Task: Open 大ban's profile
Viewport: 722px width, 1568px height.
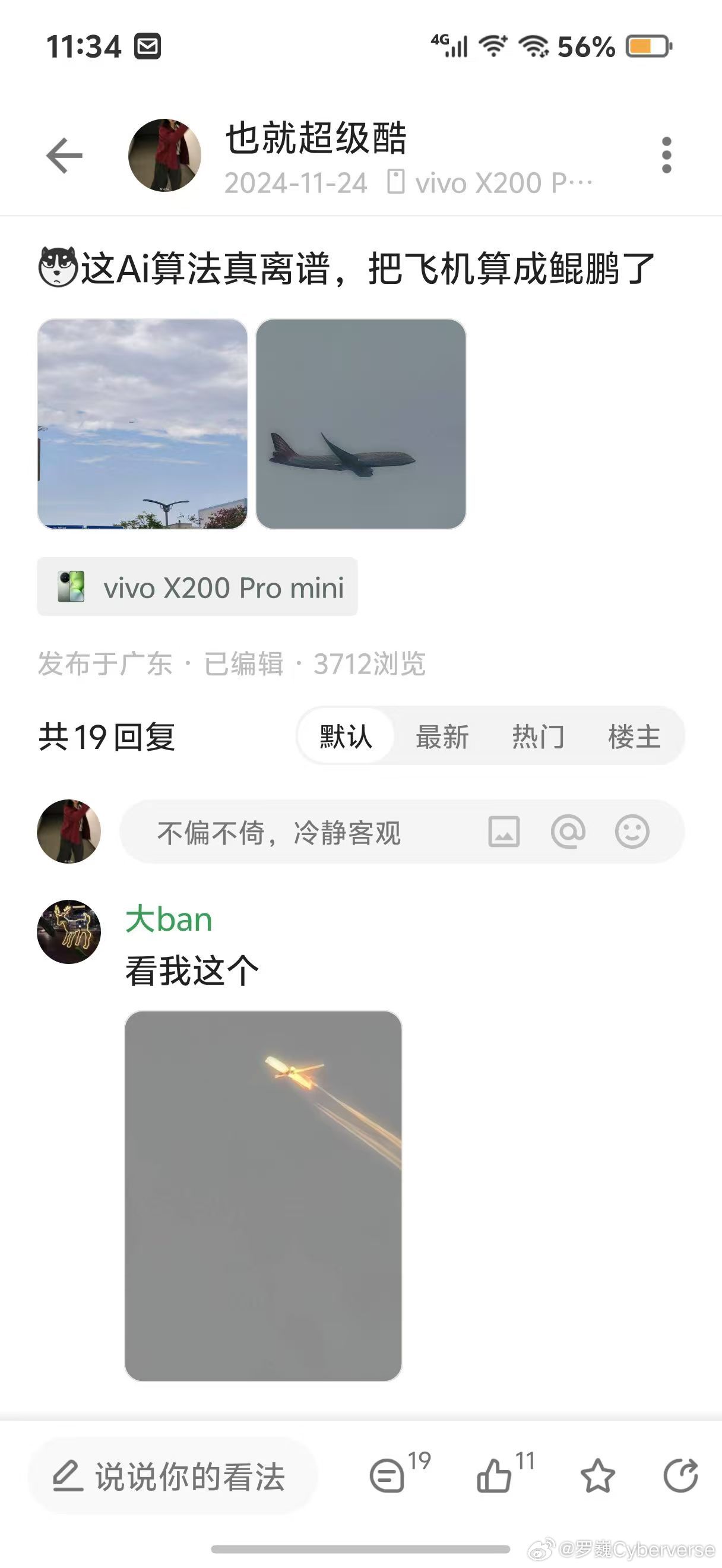Action: [x=69, y=931]
